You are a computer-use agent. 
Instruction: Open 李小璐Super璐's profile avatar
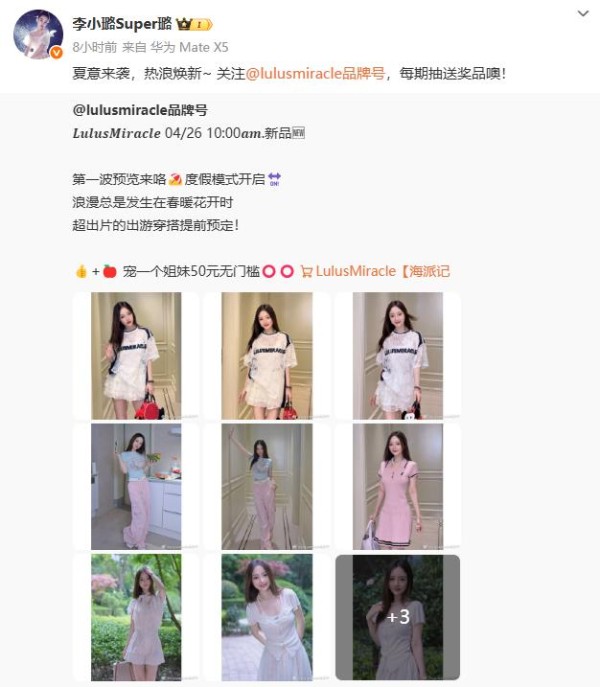(38, 35)
